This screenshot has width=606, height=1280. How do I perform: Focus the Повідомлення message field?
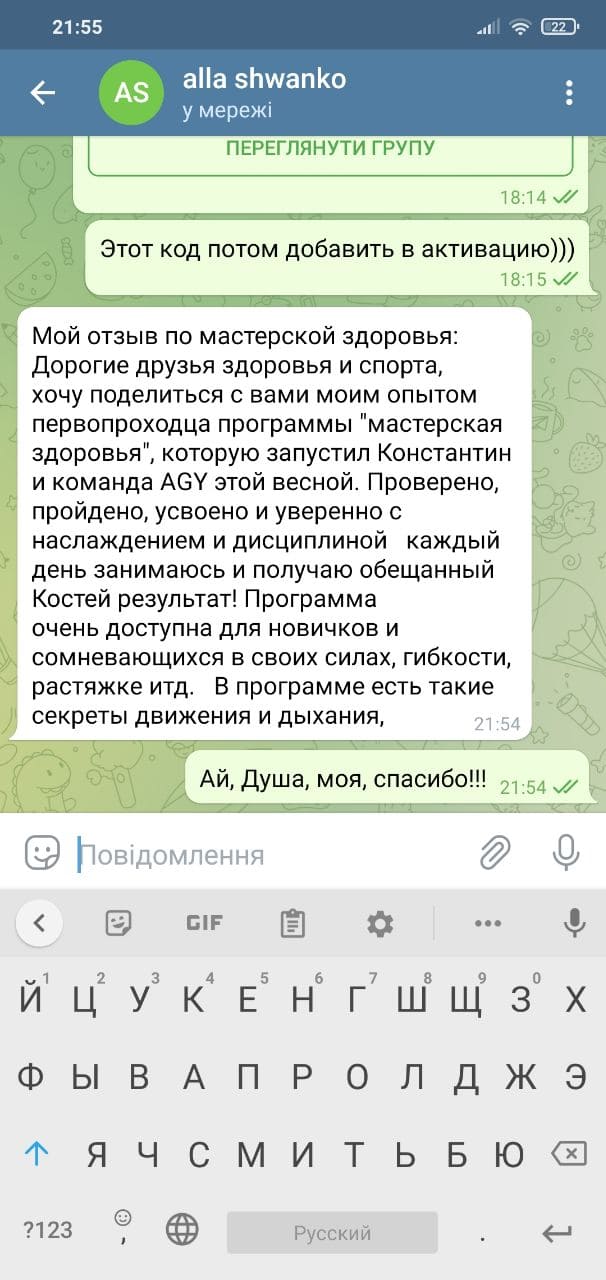270,855
